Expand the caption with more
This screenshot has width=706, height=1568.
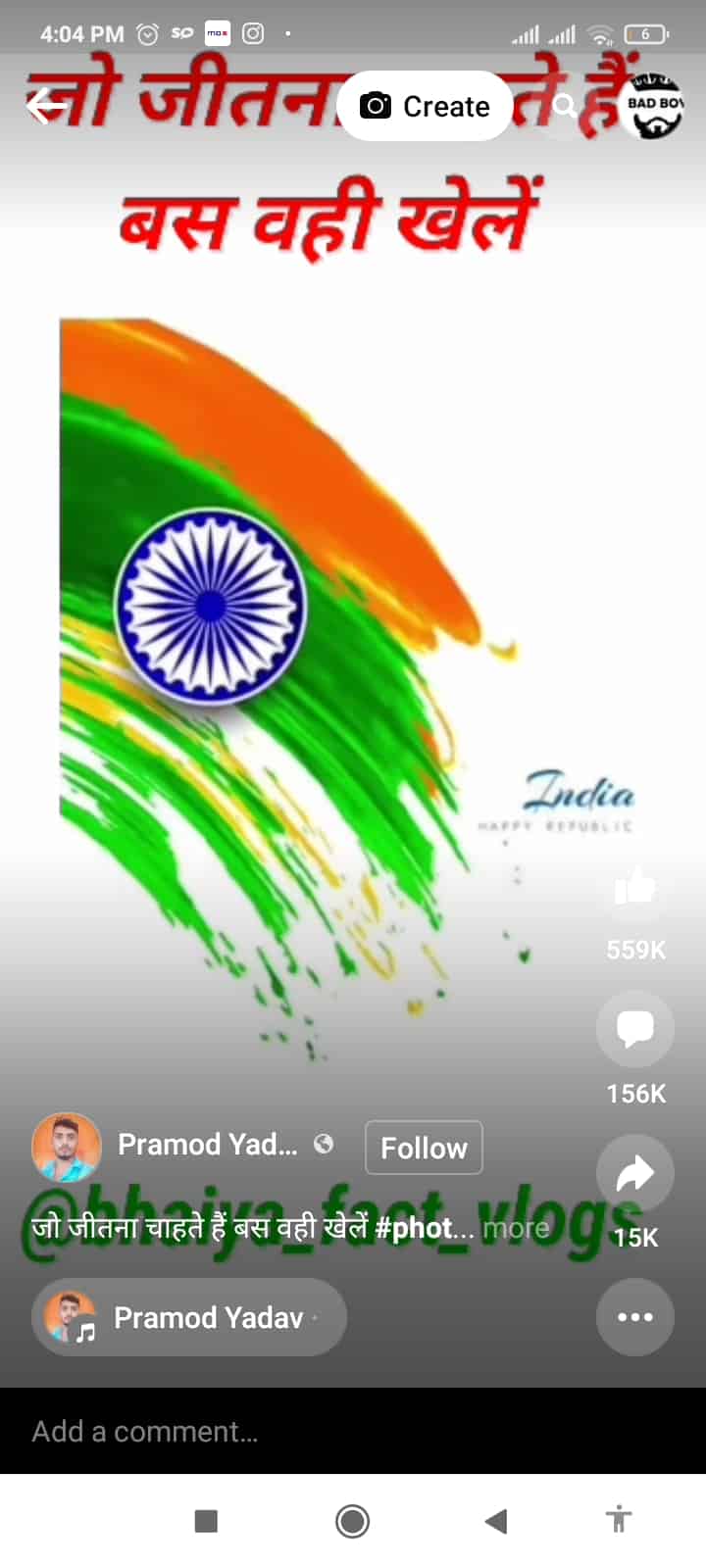(x=516, y=1228)
